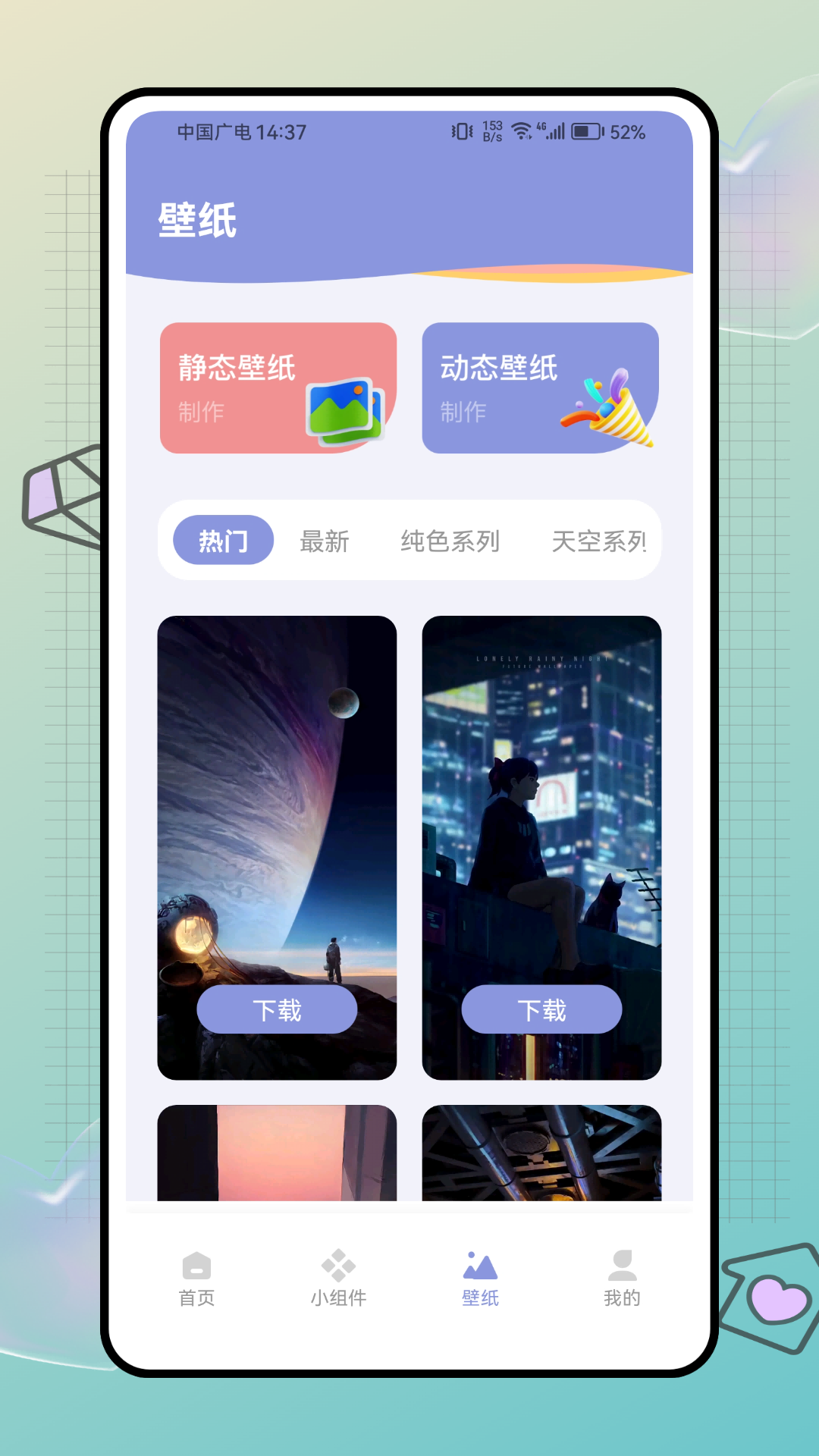Screen dimensions: 819x1456
Task: Tap the 壁纸 wallpaper nav icon
Action: (479, 1260)
